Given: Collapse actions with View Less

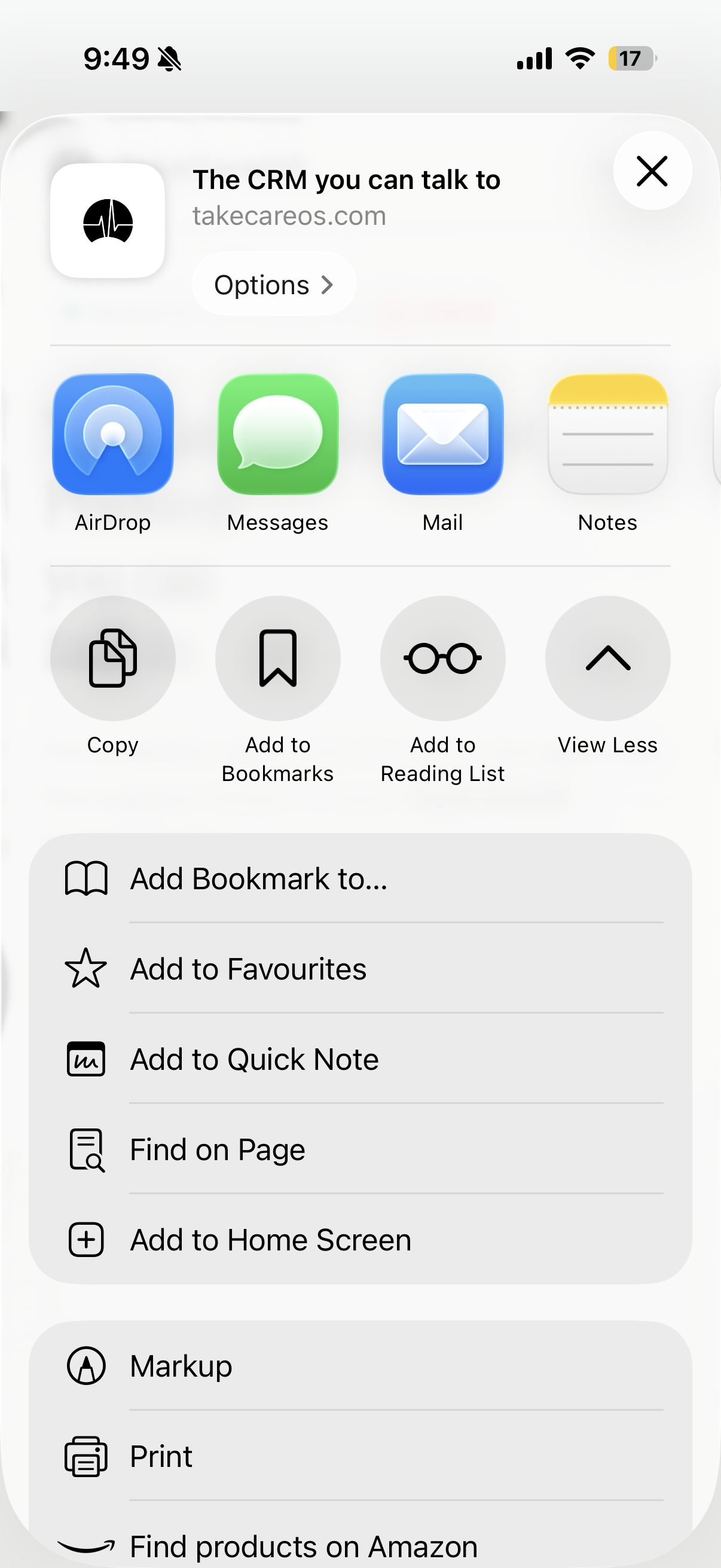Looking at the screenshot, I should pos(607,658).
